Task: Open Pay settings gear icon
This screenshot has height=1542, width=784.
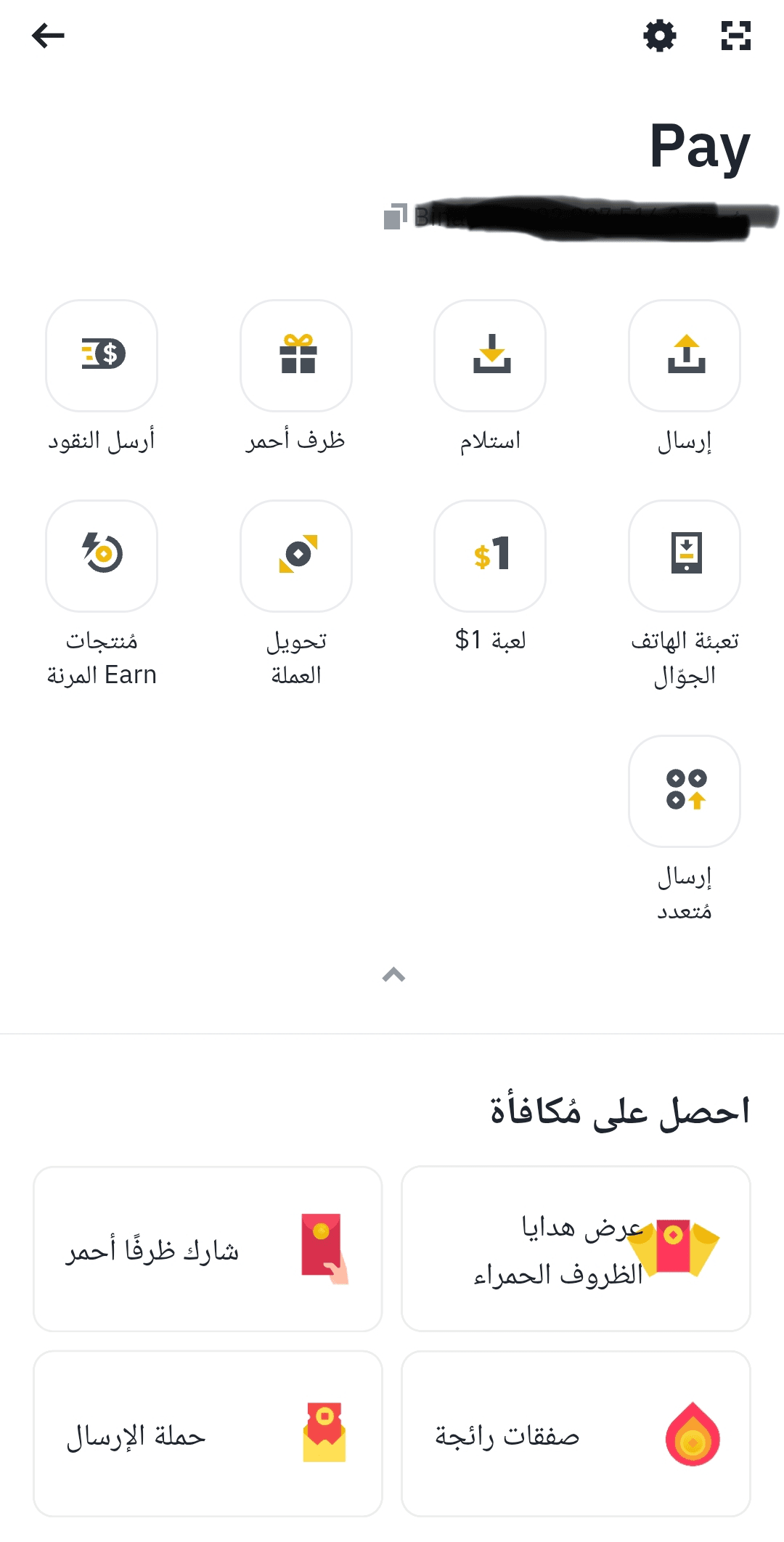Action: click(x=660, y=36)
